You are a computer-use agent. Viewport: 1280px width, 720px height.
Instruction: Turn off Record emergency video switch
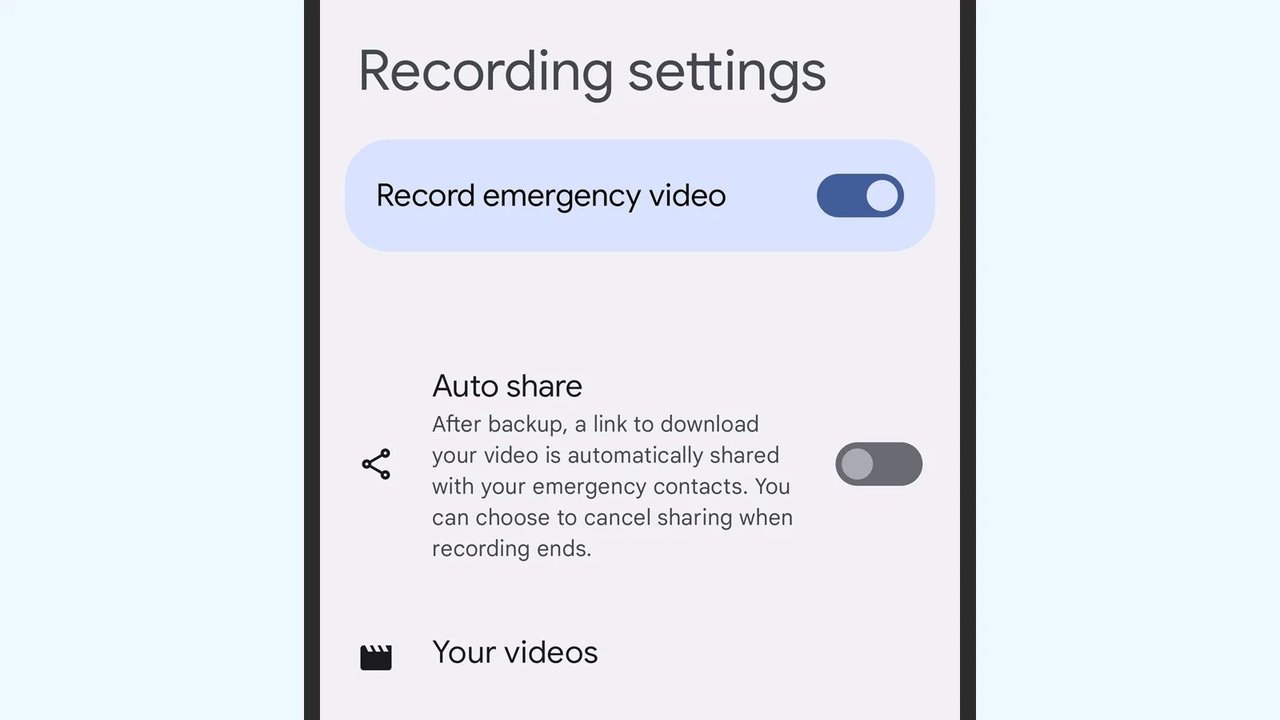859,196
